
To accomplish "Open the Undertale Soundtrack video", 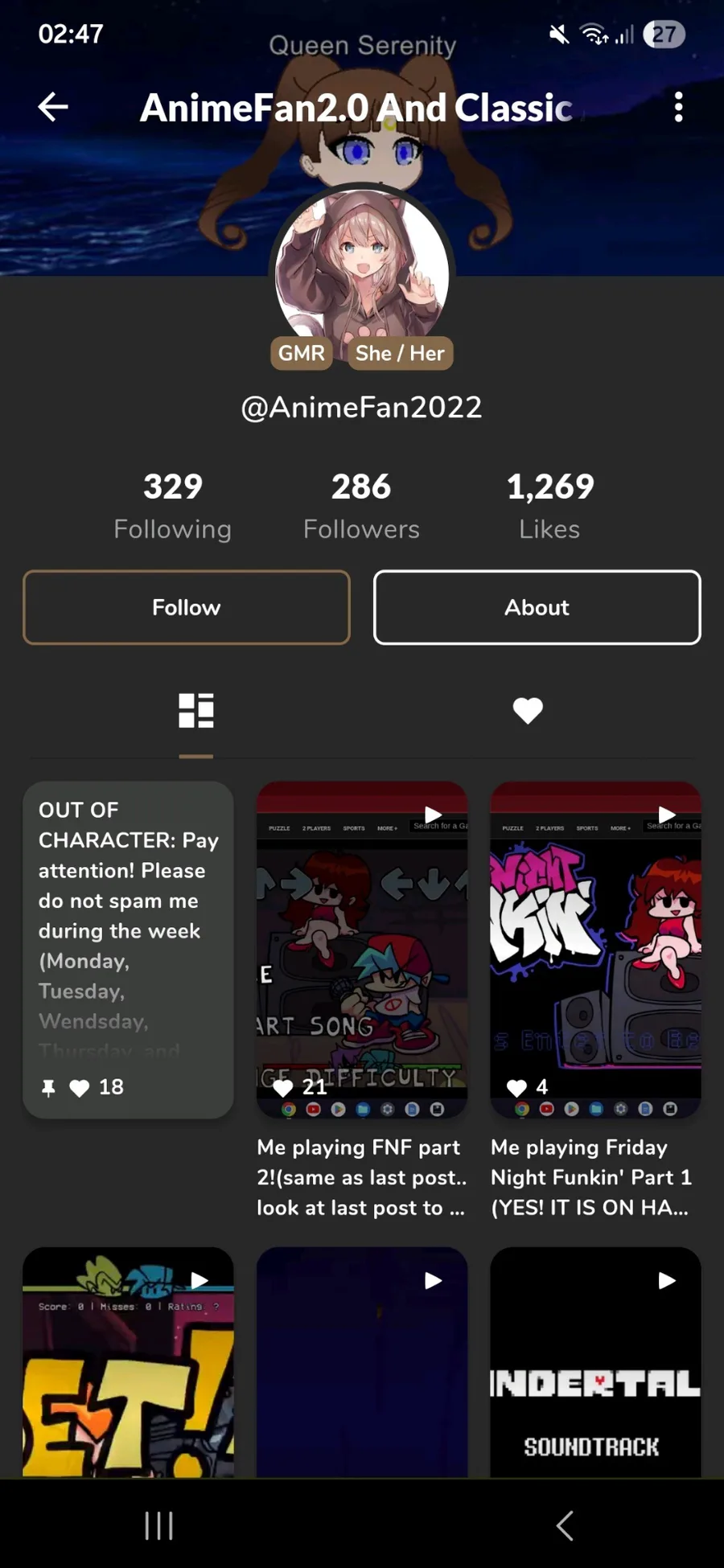I will pyautogui.click(x=595, y=1362).
